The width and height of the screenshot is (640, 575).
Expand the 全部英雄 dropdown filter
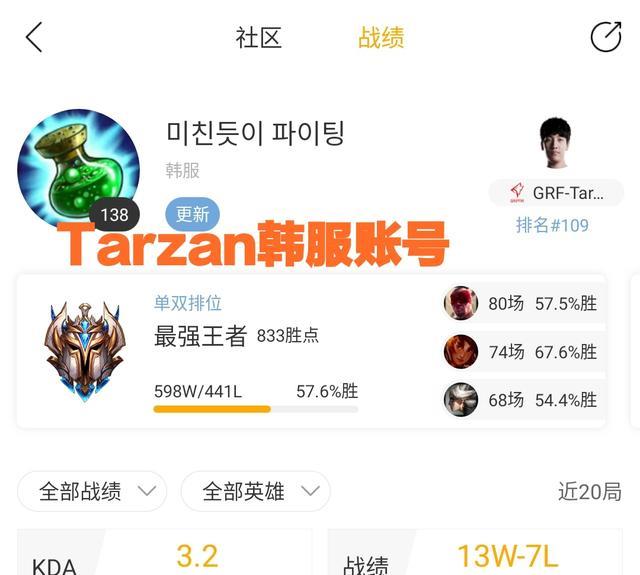click(255, 491)
